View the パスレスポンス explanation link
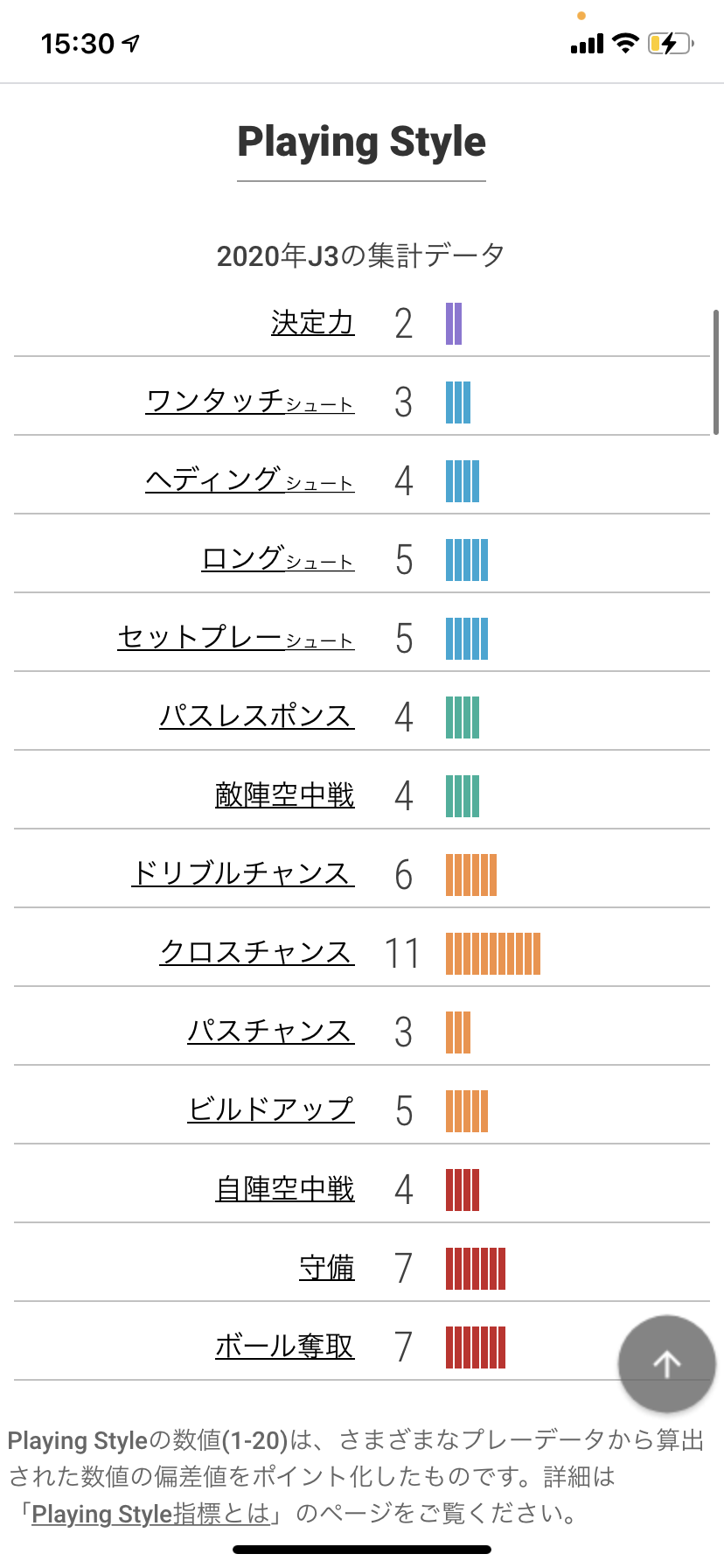This screenshot has height=1568, width=724. pyautogui.click(x=256, y=717)
